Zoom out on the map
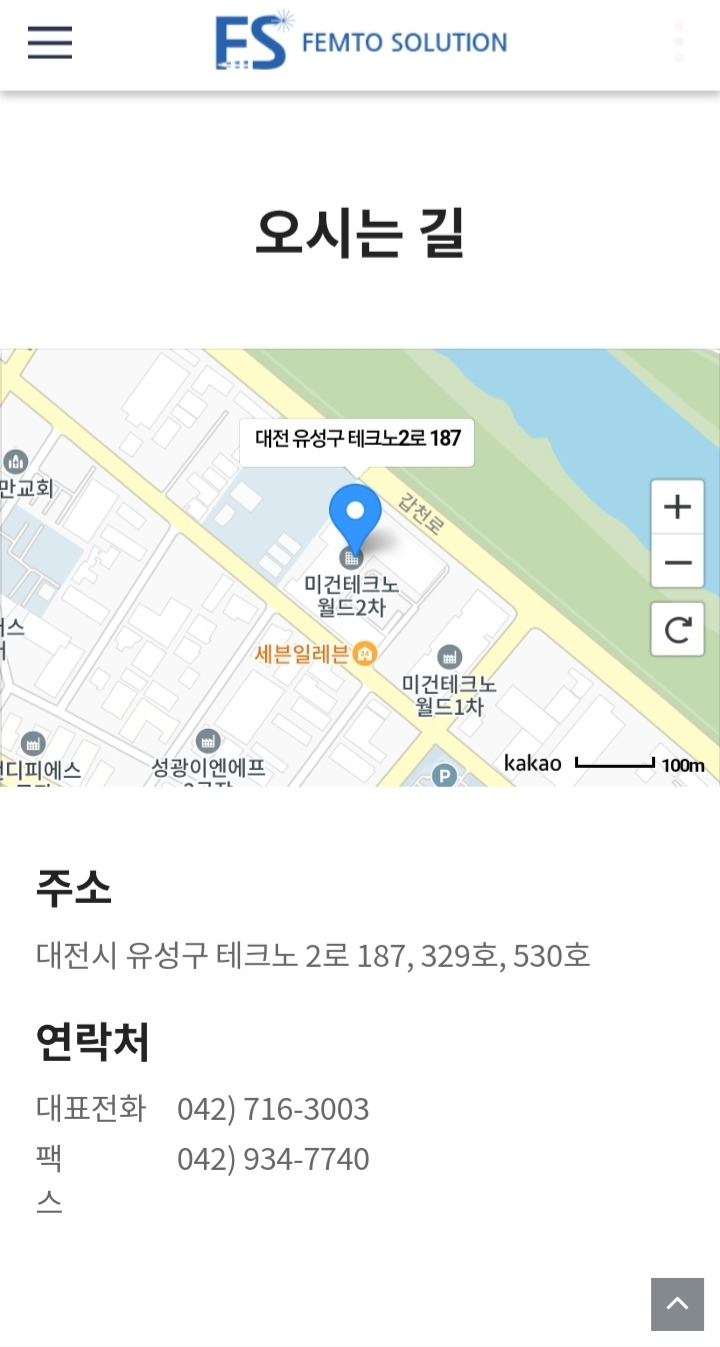Viewport: 720px width, 1347px height. pyautogui.click(x=677, y=563)
